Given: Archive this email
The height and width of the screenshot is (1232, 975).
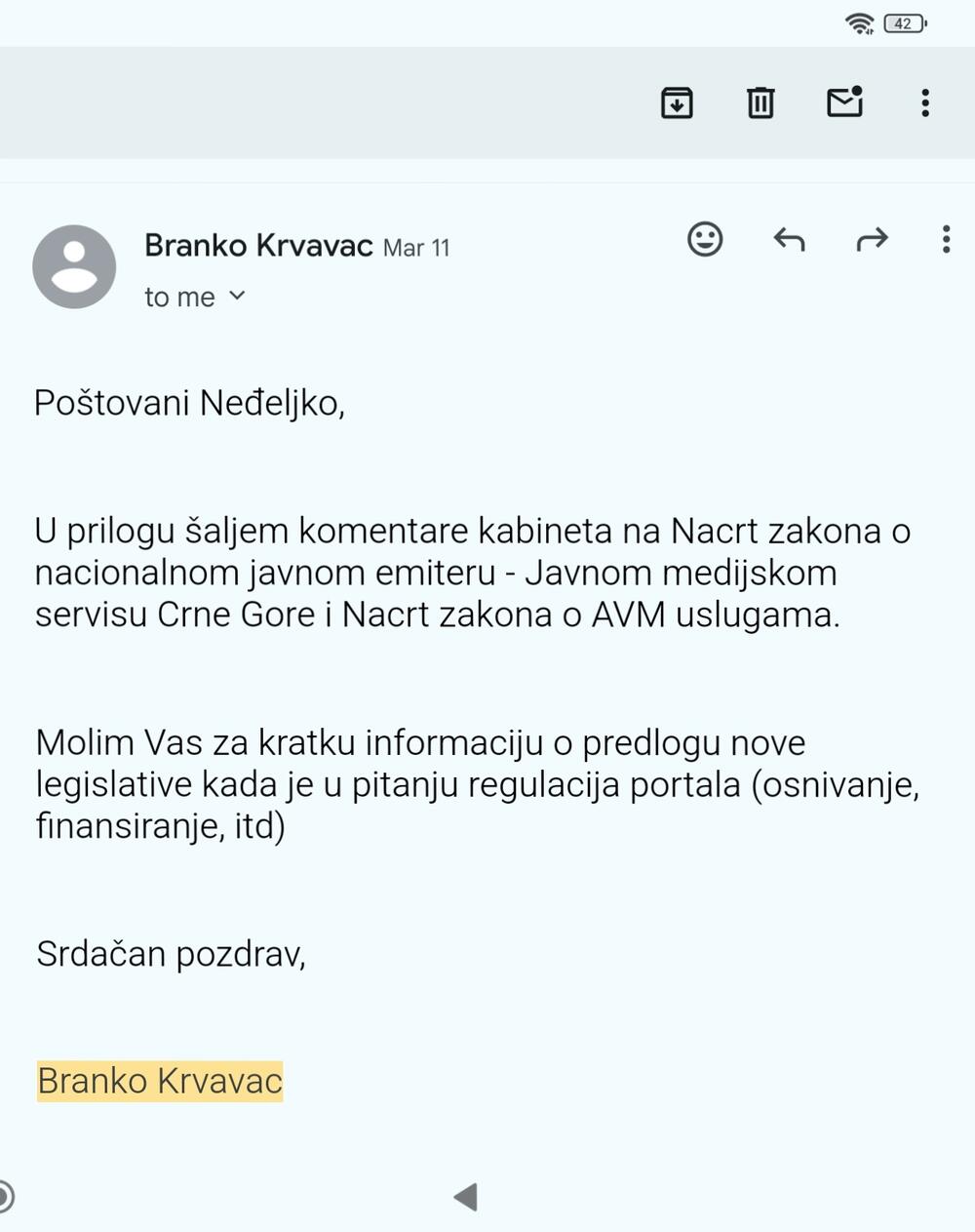Looking at the screenshot, I should 677,102.
